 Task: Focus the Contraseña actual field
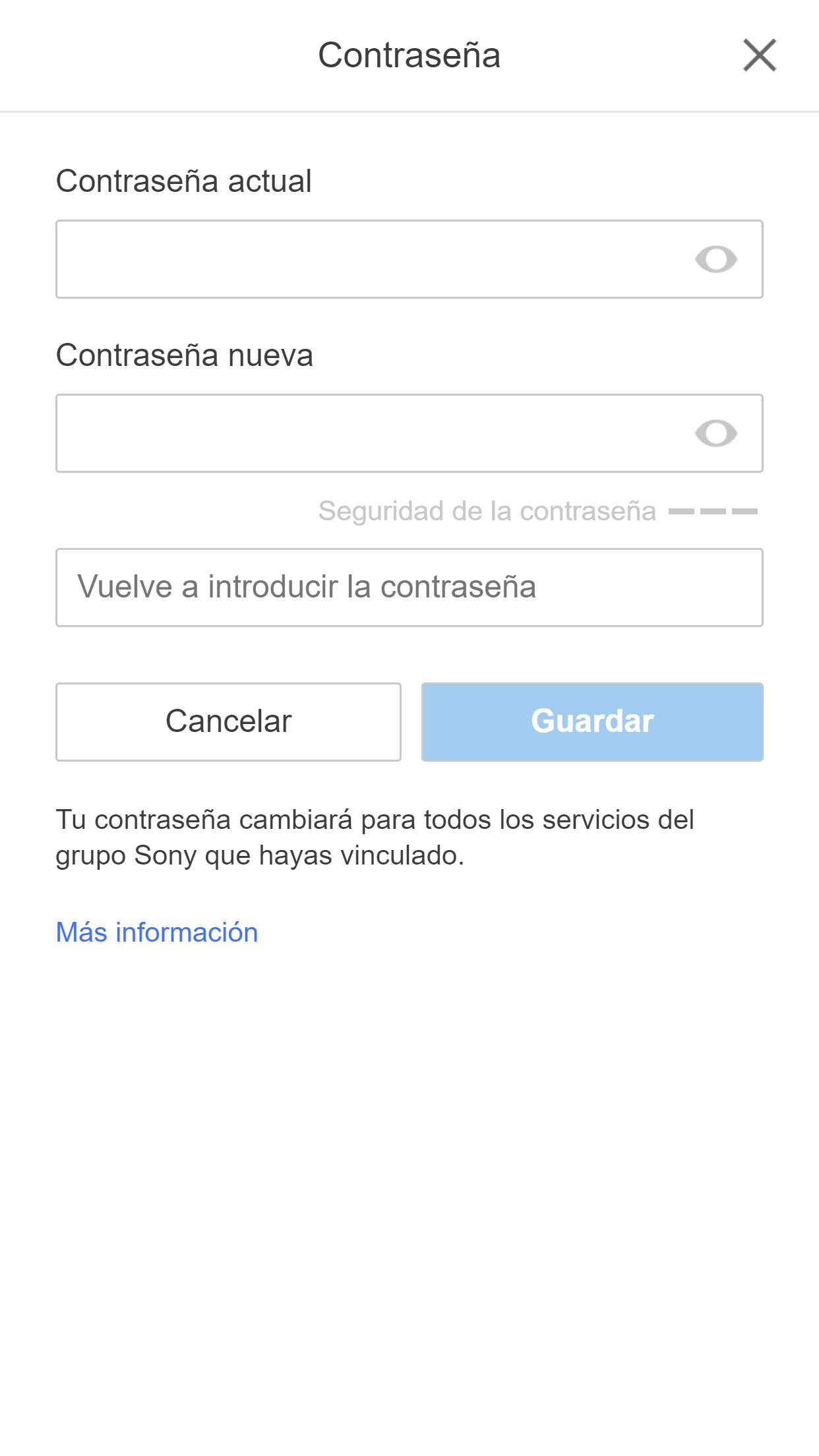coord(369,259)
